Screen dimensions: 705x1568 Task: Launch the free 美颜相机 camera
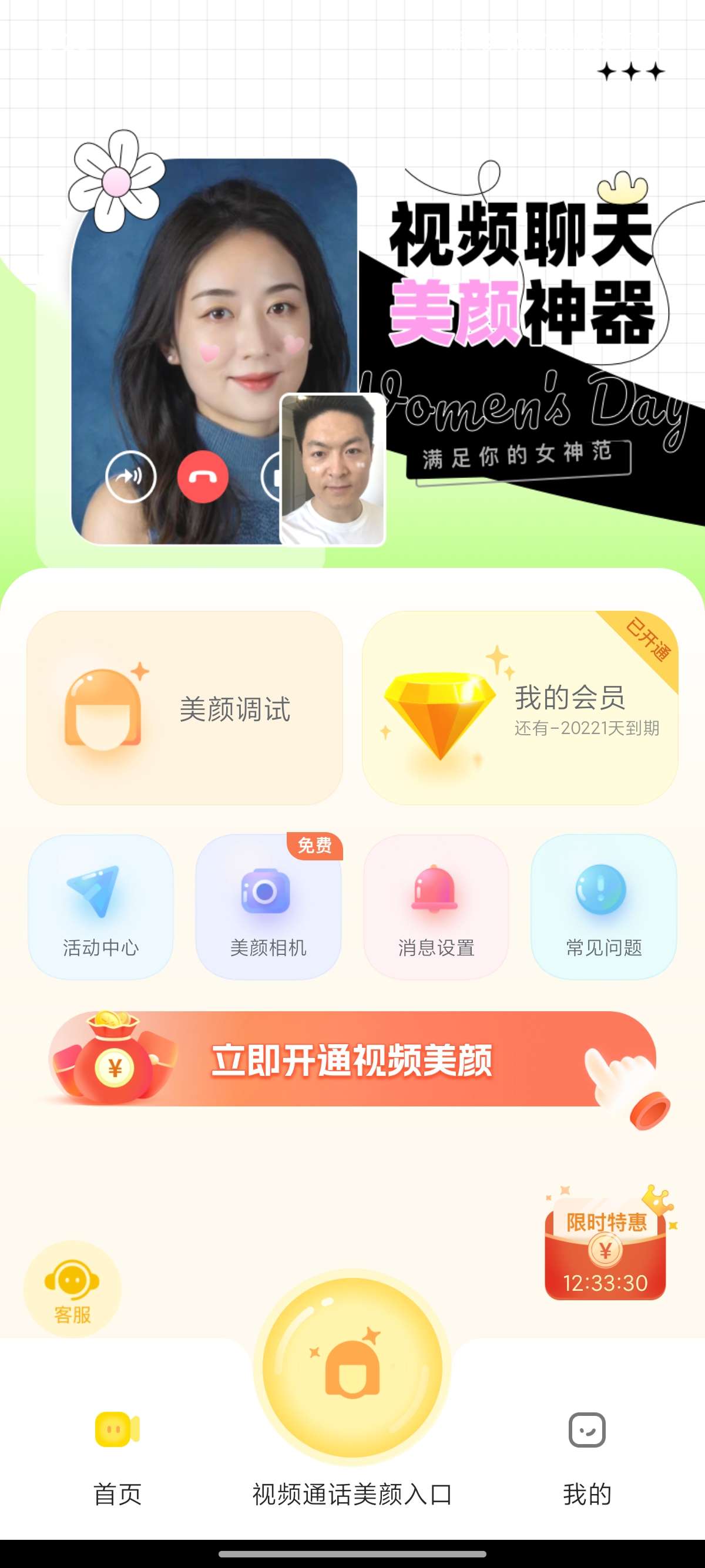(268, 907)
